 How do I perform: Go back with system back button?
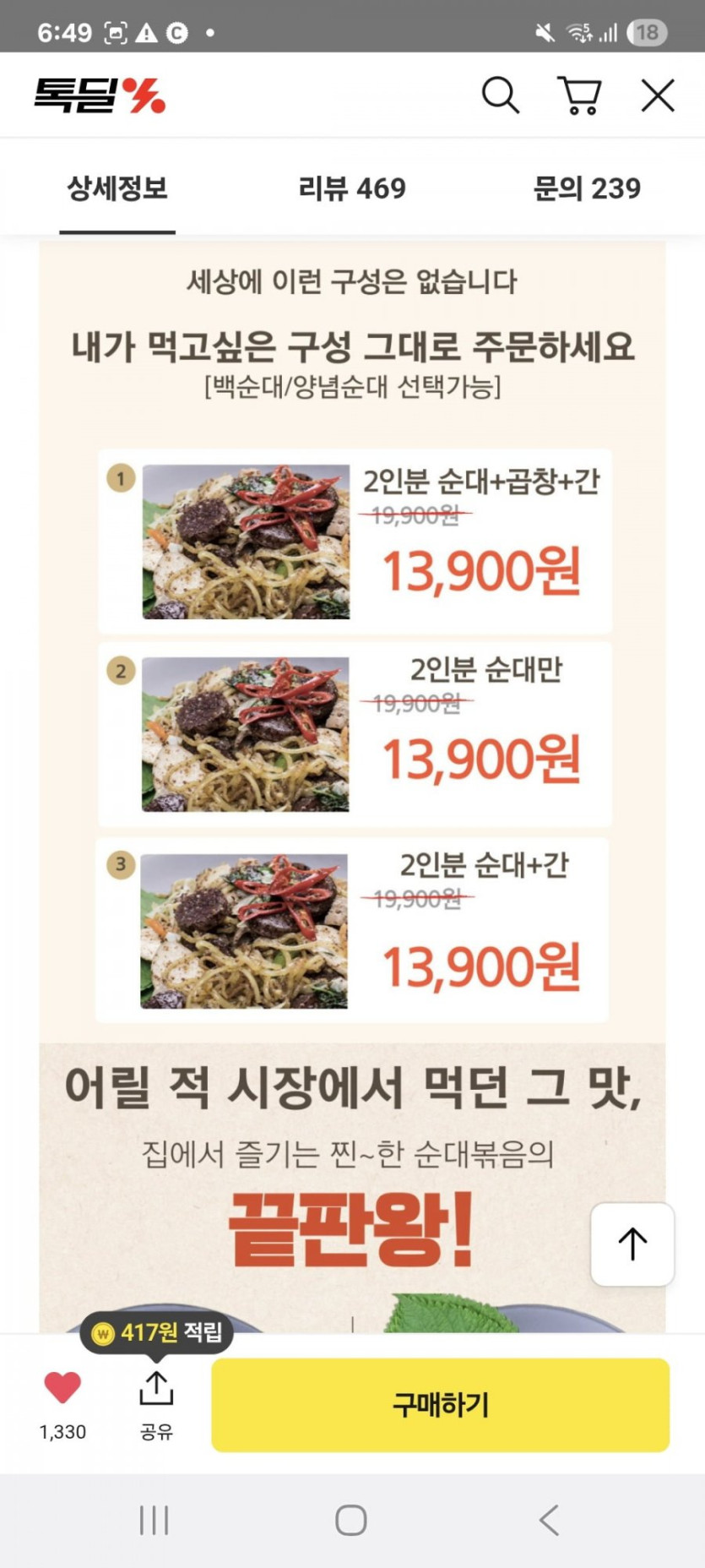pos(549,1519)
